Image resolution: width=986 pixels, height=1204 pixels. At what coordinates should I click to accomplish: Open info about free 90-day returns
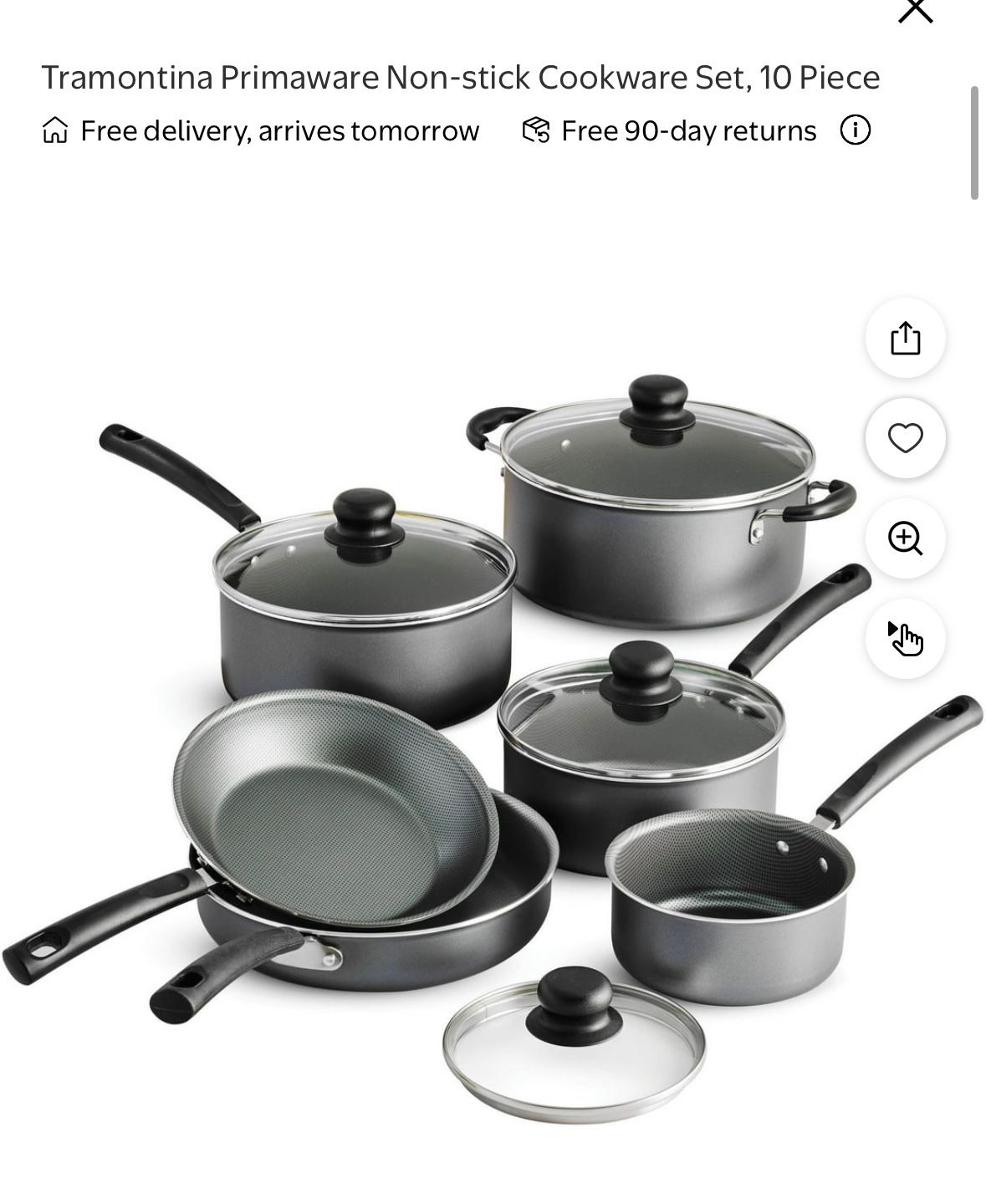(855, 130)
